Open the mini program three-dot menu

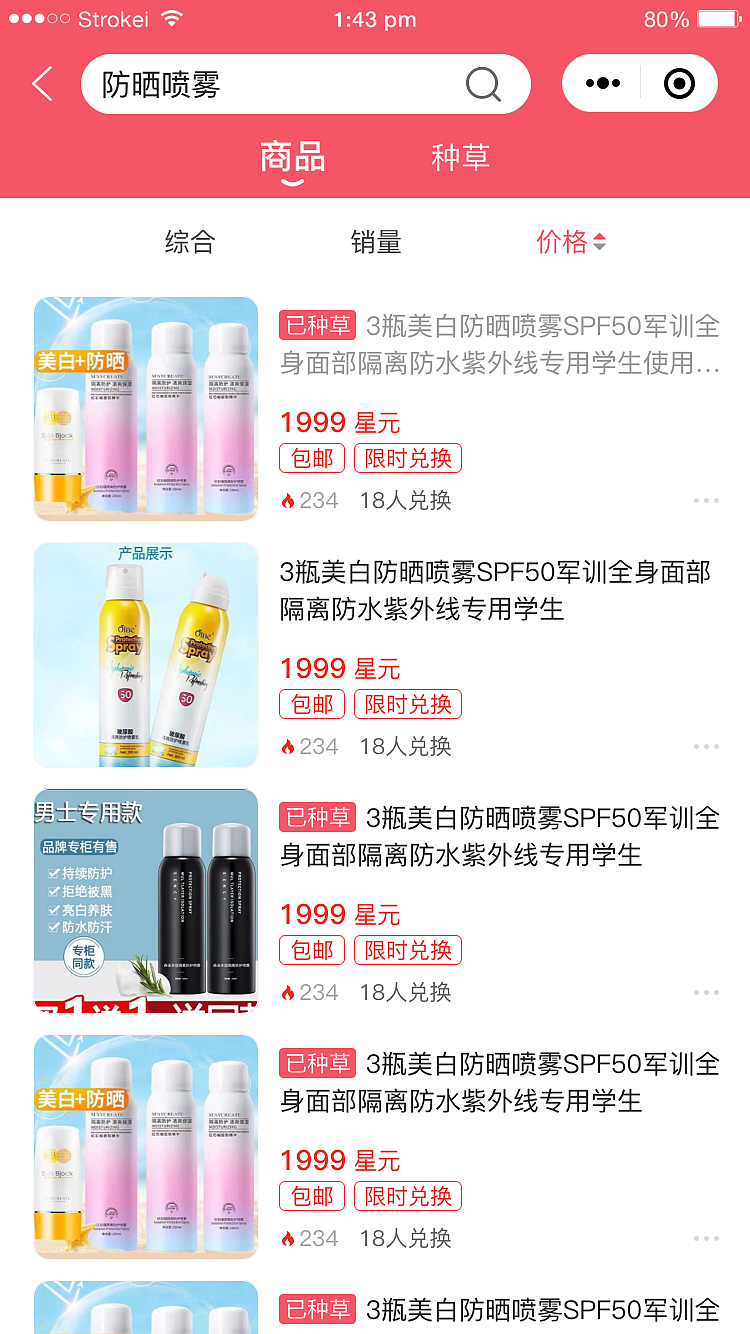(x=603, y=84)
